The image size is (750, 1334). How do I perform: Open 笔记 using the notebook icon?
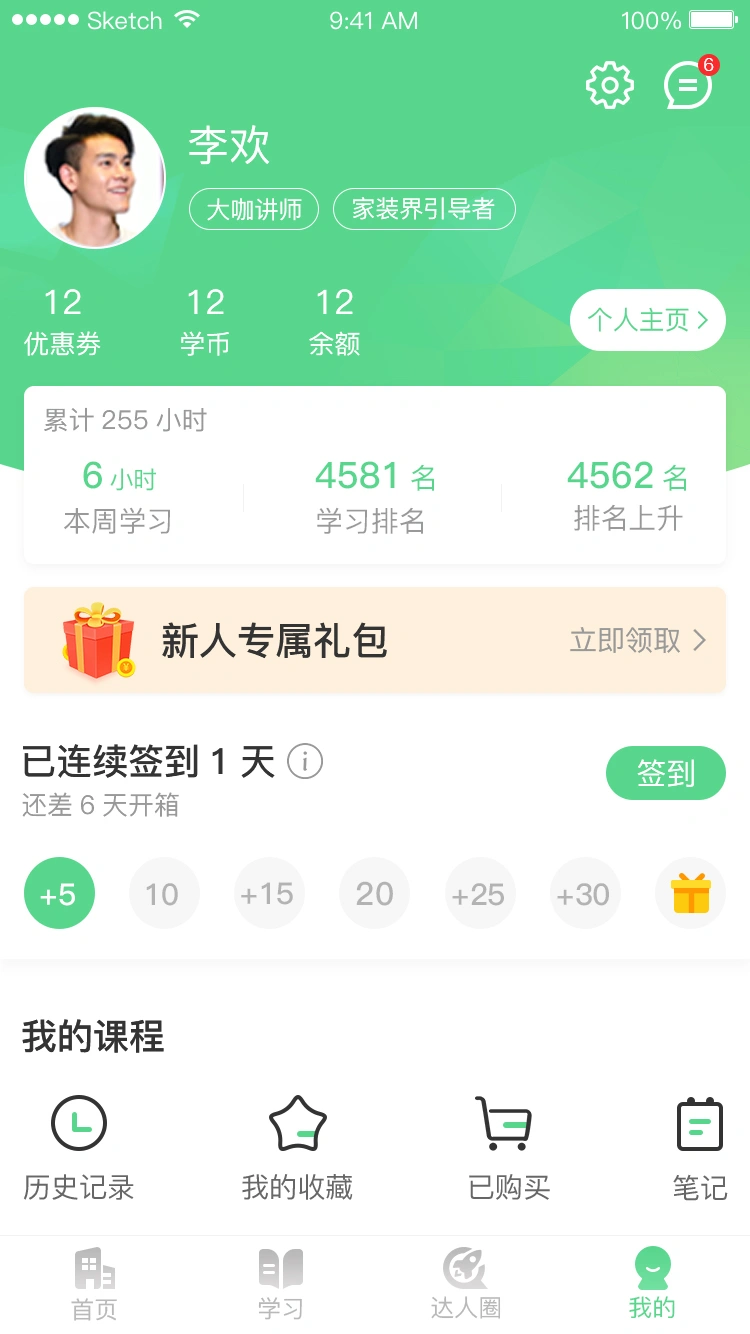coord(698,1123)
